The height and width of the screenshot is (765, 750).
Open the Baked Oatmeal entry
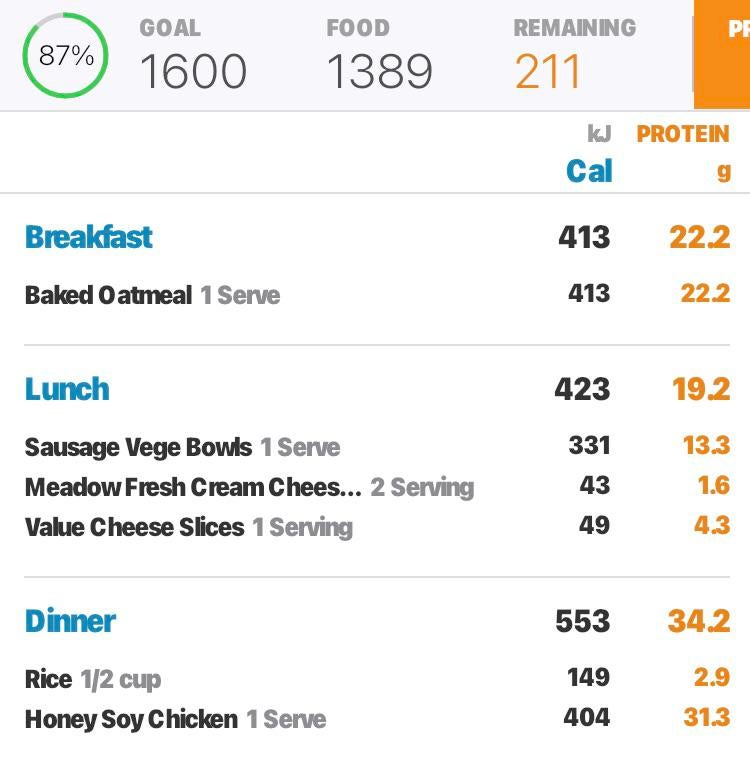[x=152, y=295]
